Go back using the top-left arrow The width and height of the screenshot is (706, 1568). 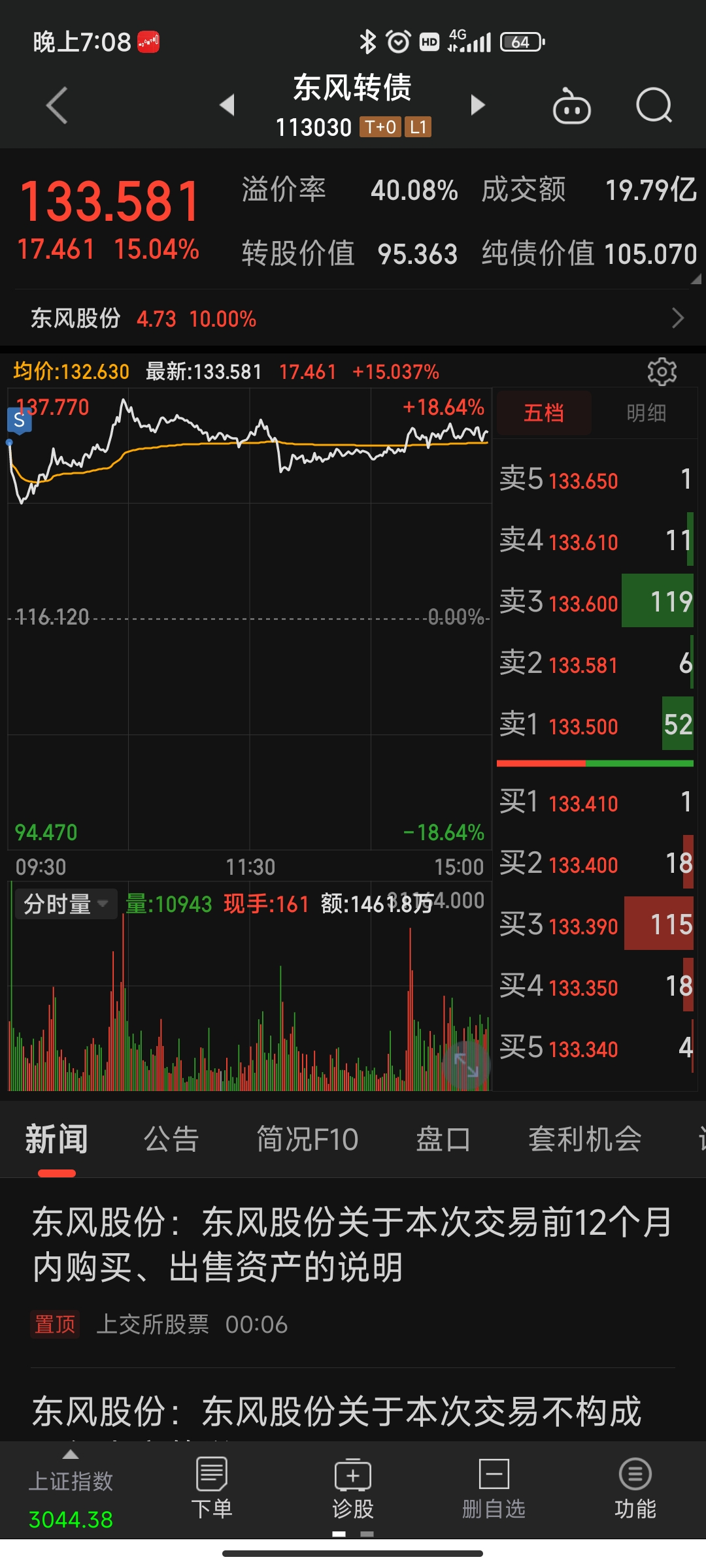(58, 105)
